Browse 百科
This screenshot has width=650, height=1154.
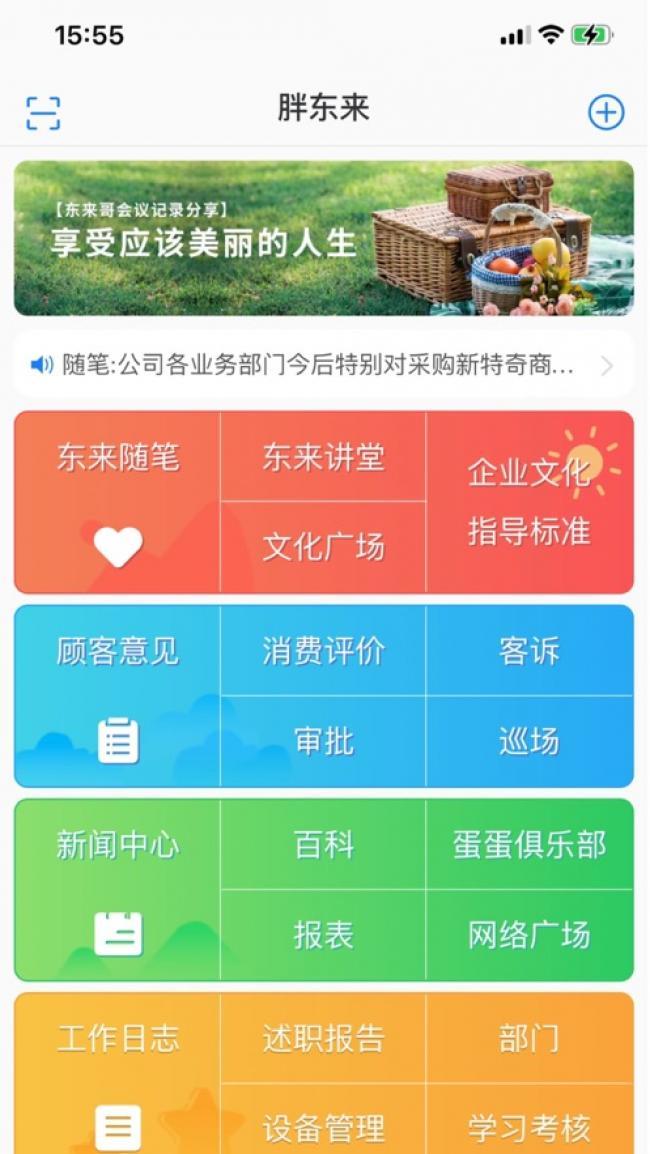(x=323, y=846)
